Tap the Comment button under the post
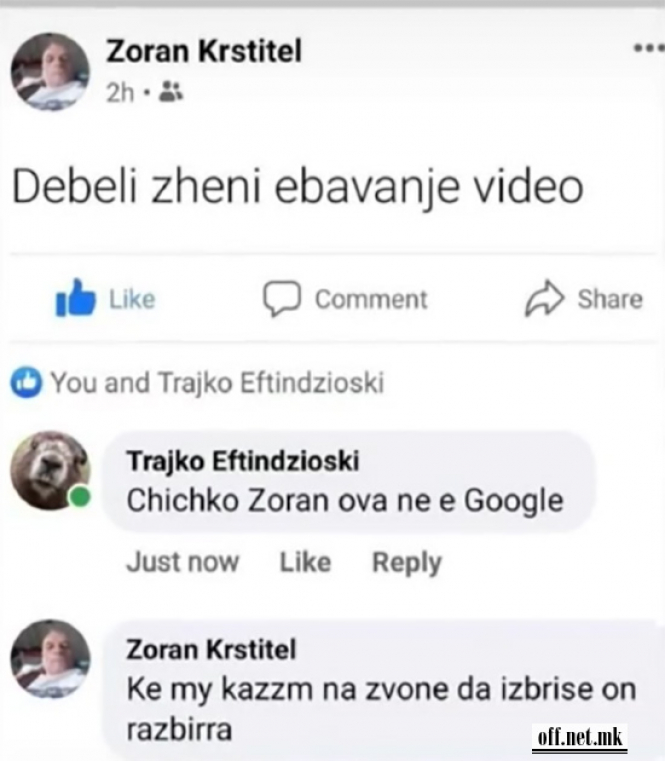Viewport: 665px width, 761px height. [344, 299]
